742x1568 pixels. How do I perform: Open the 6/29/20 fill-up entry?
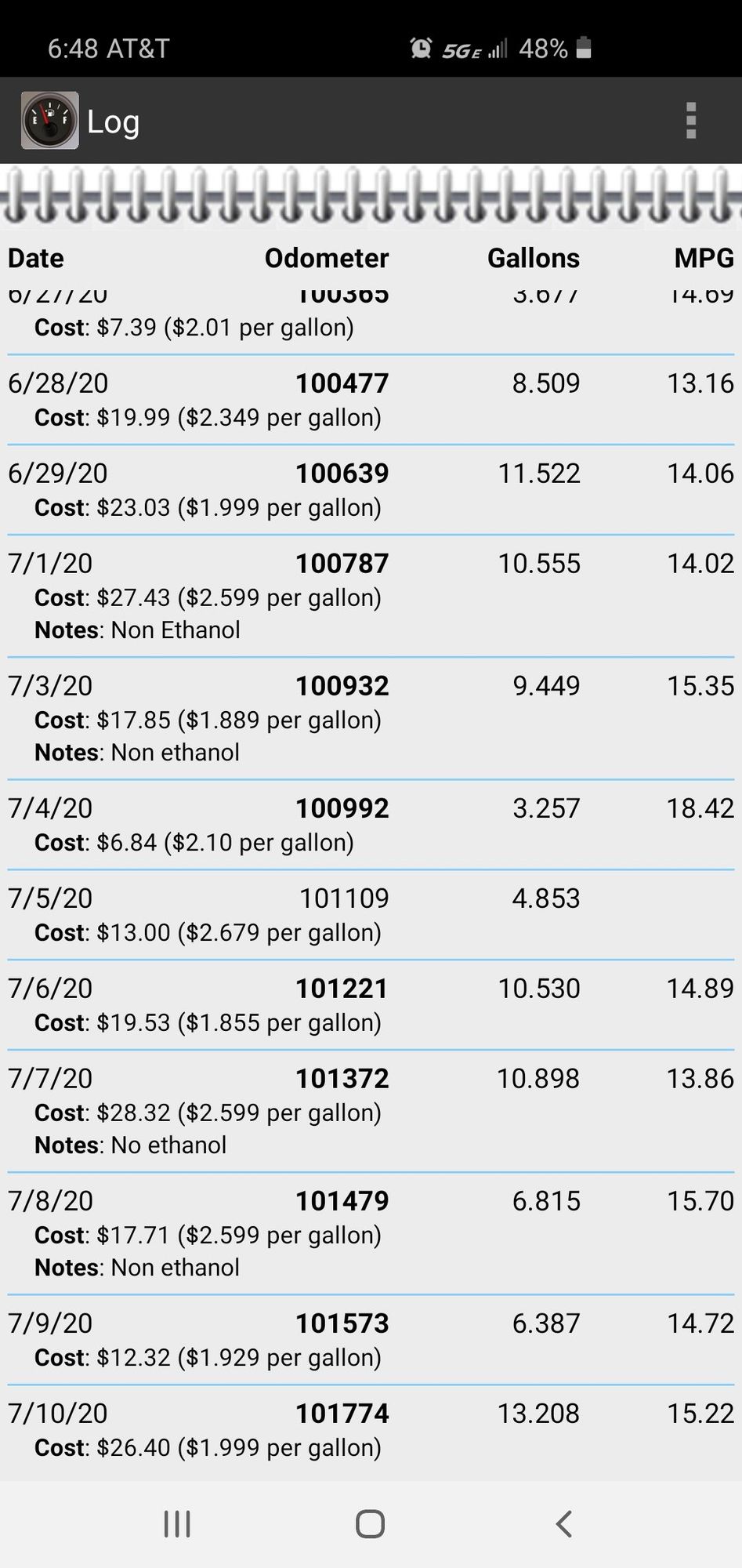[371, 490]
